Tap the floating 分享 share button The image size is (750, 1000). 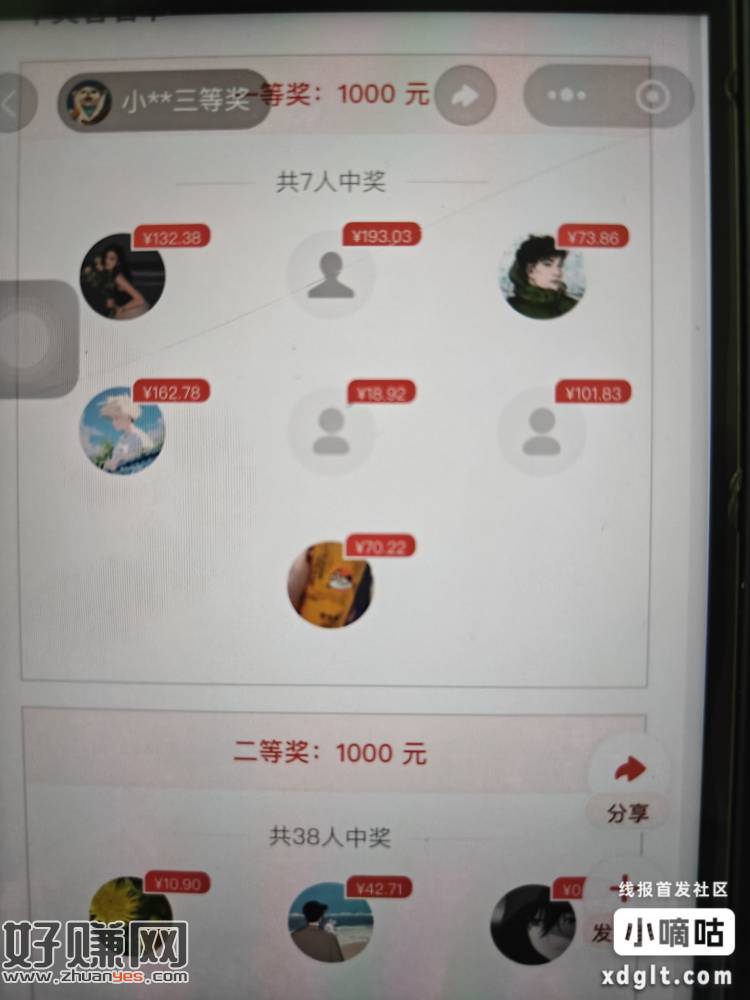[x=629, y=786]
